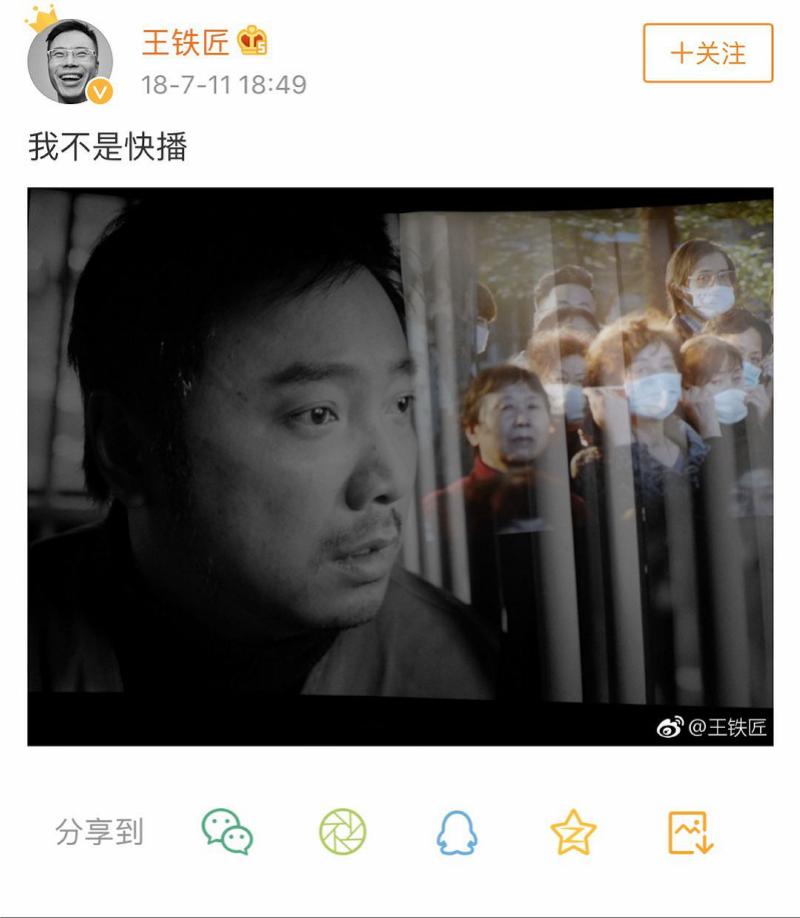Share the post to QQ
This screenshot has width=800, height=918.
(x=455, y=830)
